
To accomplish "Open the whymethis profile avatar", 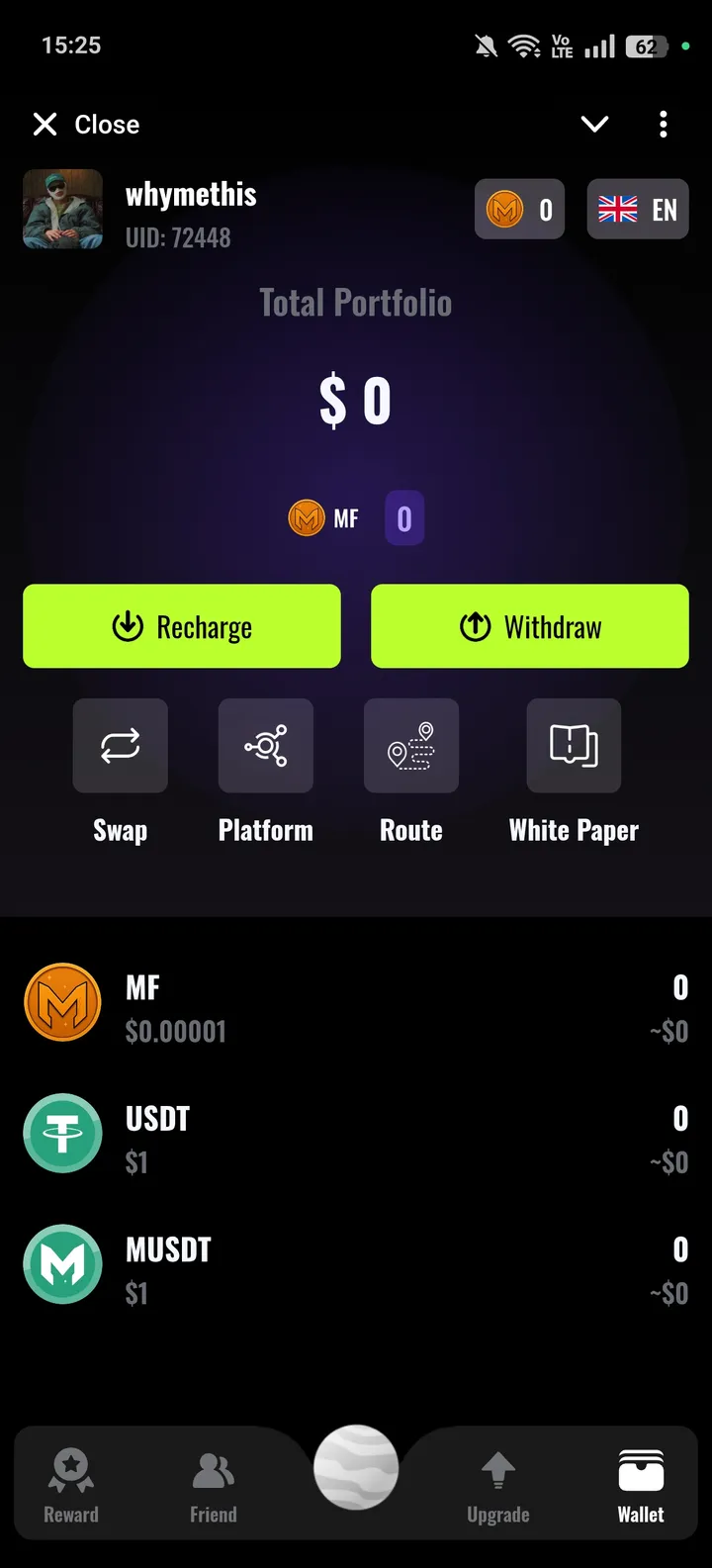I will tap(62, 210).
